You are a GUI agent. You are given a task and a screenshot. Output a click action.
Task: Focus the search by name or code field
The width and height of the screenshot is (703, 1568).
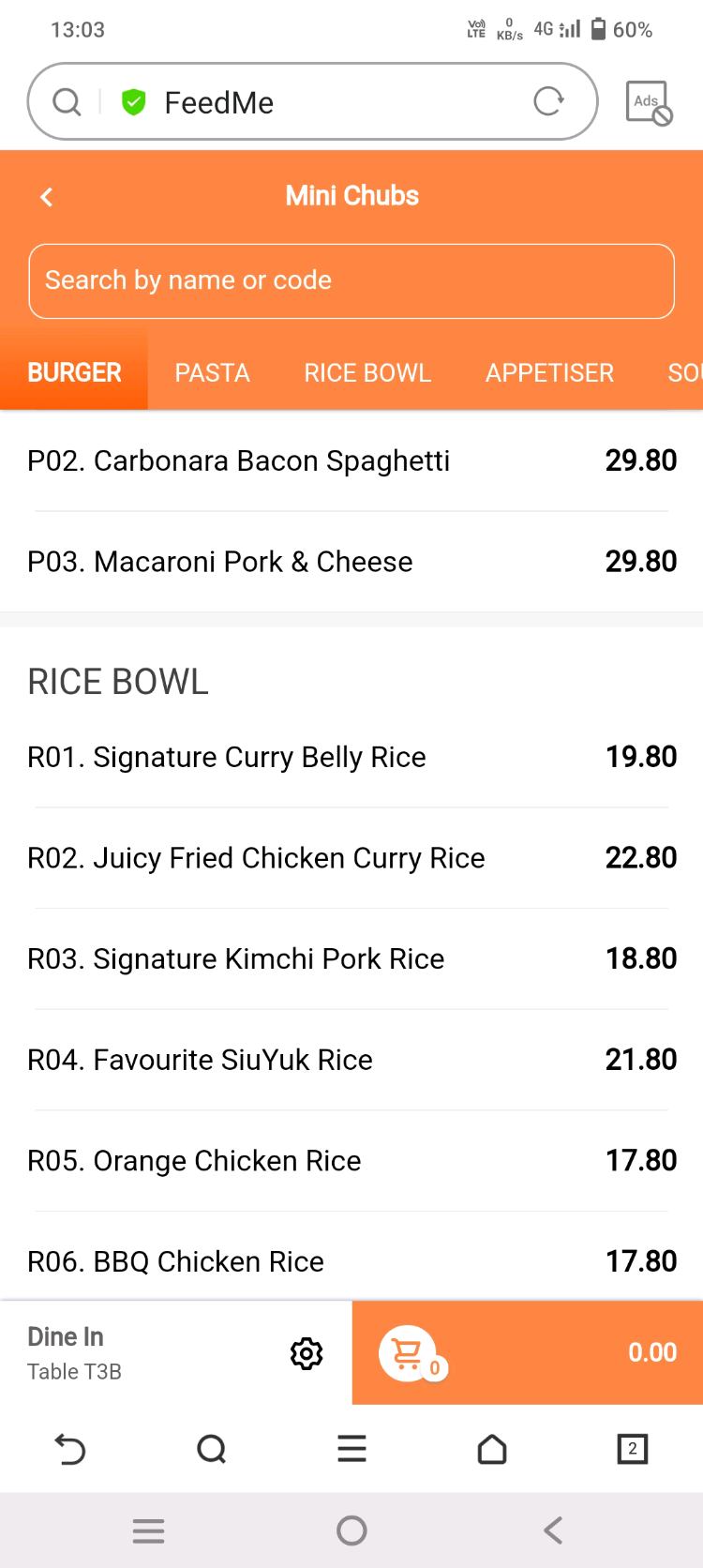click(x=351, y=280)
